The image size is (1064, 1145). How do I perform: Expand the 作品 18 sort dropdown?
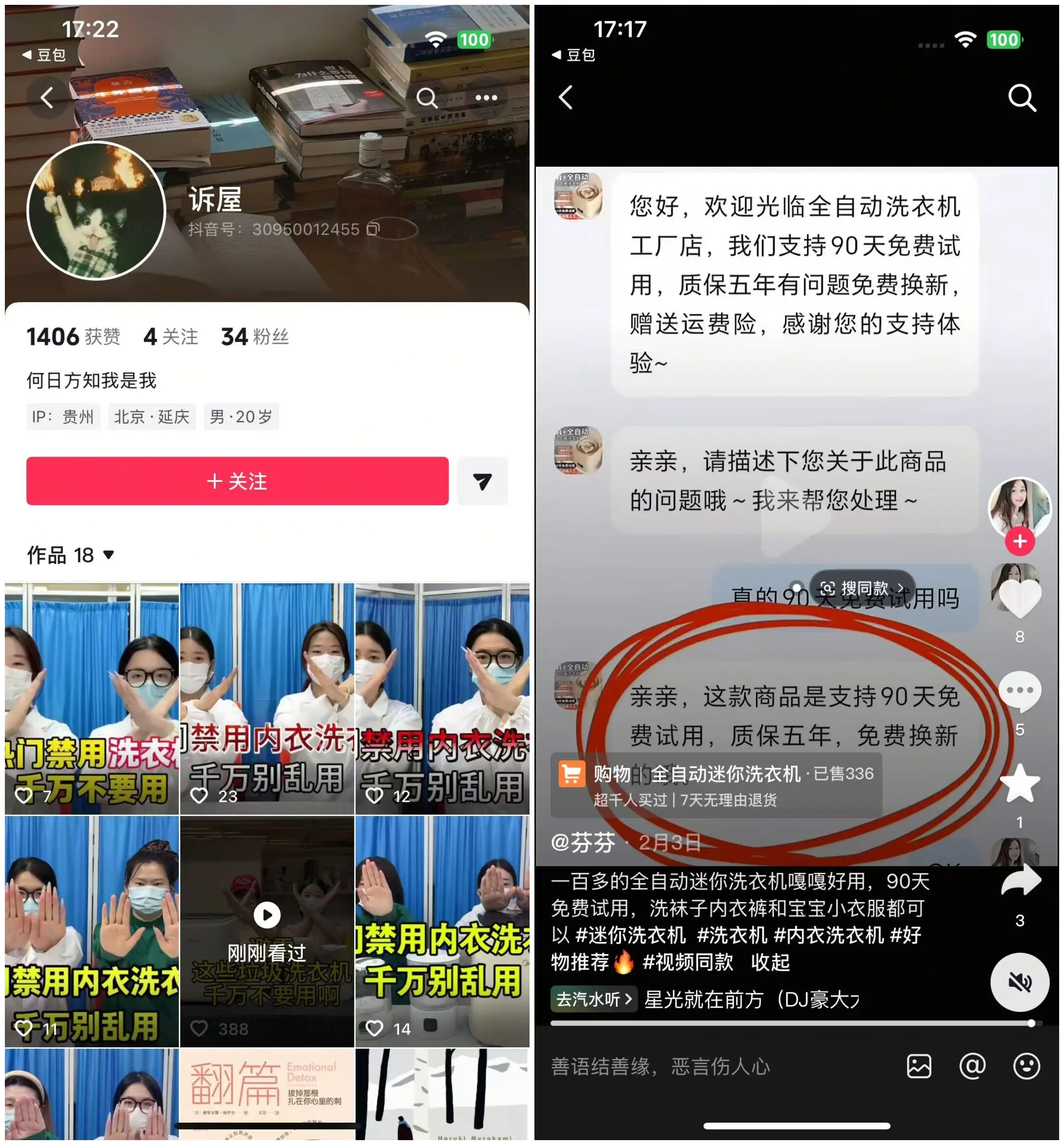tap(108, 555)
